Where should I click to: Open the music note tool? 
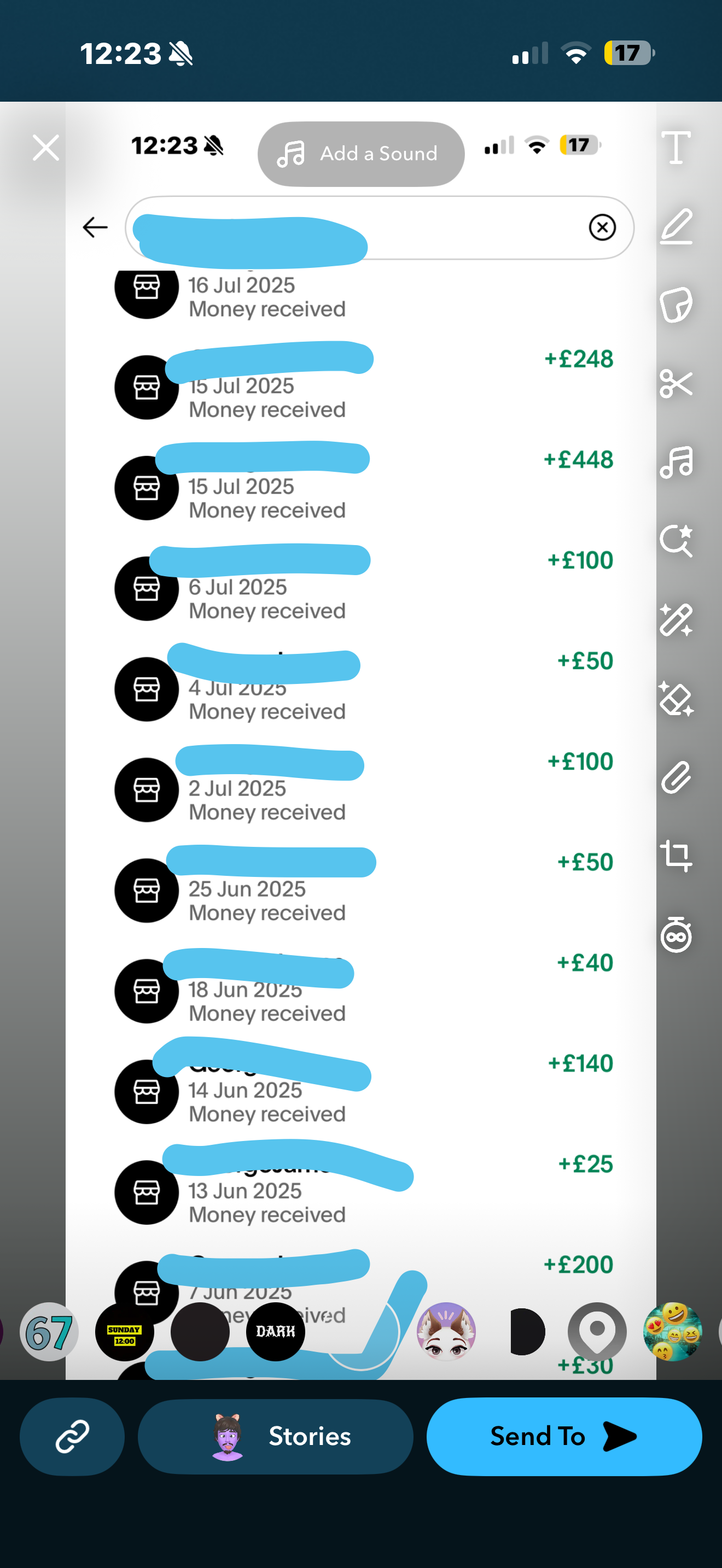point(676,462)
